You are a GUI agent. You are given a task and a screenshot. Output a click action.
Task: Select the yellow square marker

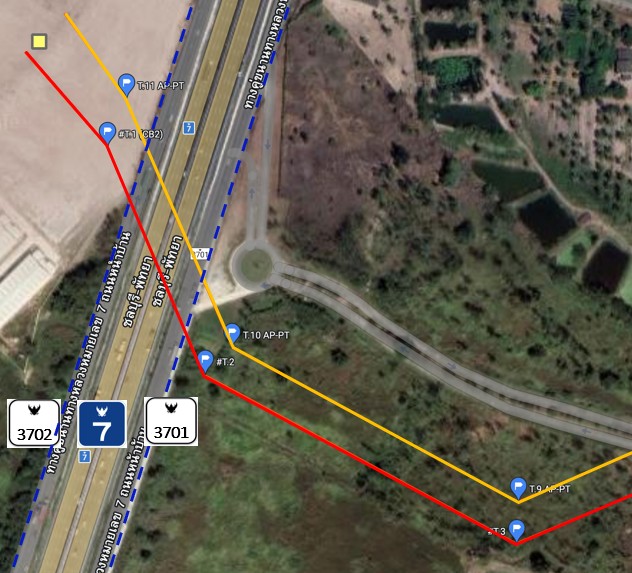click(39, 41)
